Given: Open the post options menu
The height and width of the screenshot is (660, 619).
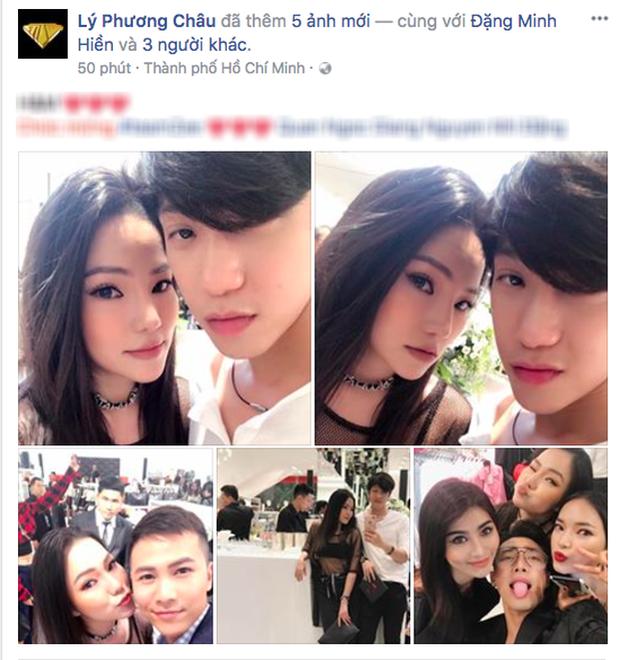Looking at the screenshot, I should coord(598,19).
